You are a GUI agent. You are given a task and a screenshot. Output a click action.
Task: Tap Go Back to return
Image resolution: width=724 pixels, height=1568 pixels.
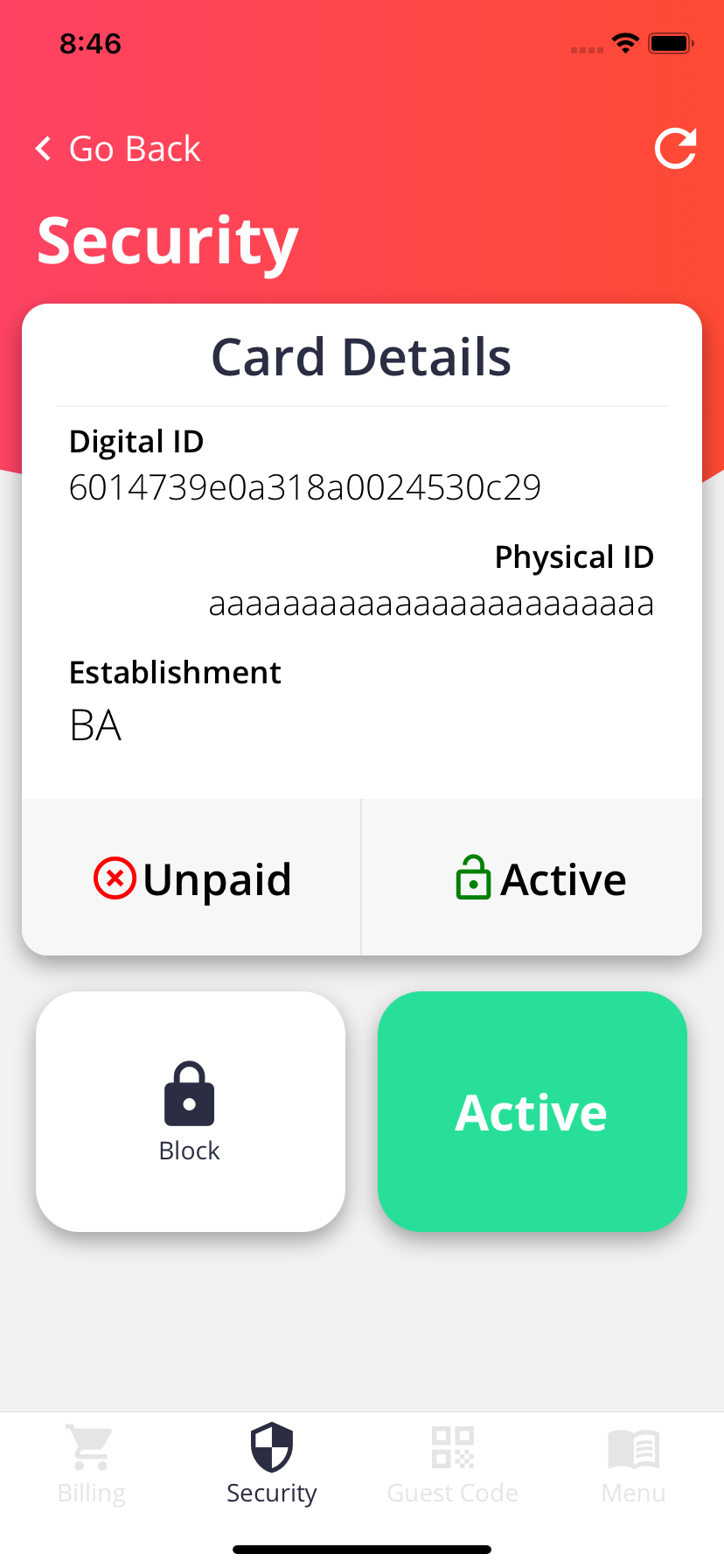click(x=118, y=149)
